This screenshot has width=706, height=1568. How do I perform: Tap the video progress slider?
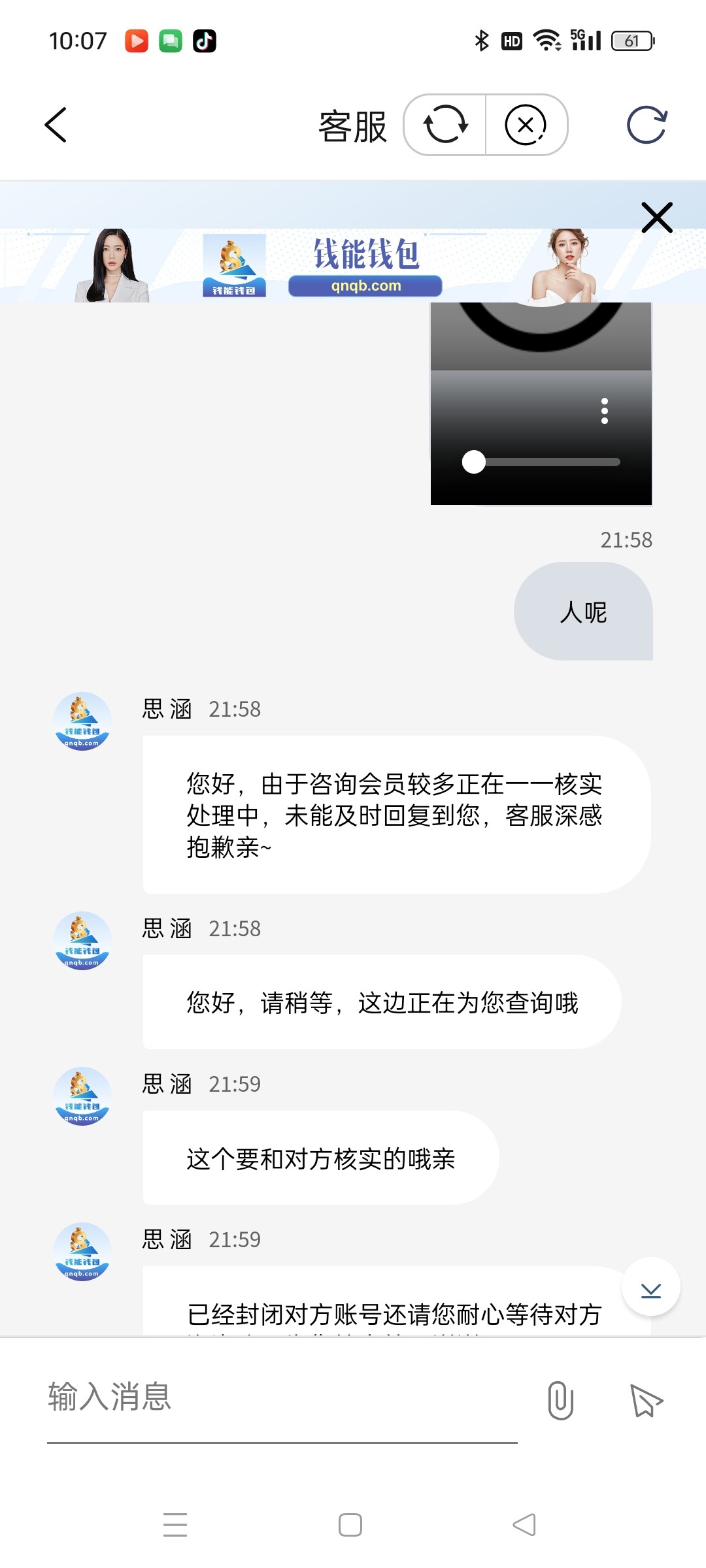[x=541, y=462]
